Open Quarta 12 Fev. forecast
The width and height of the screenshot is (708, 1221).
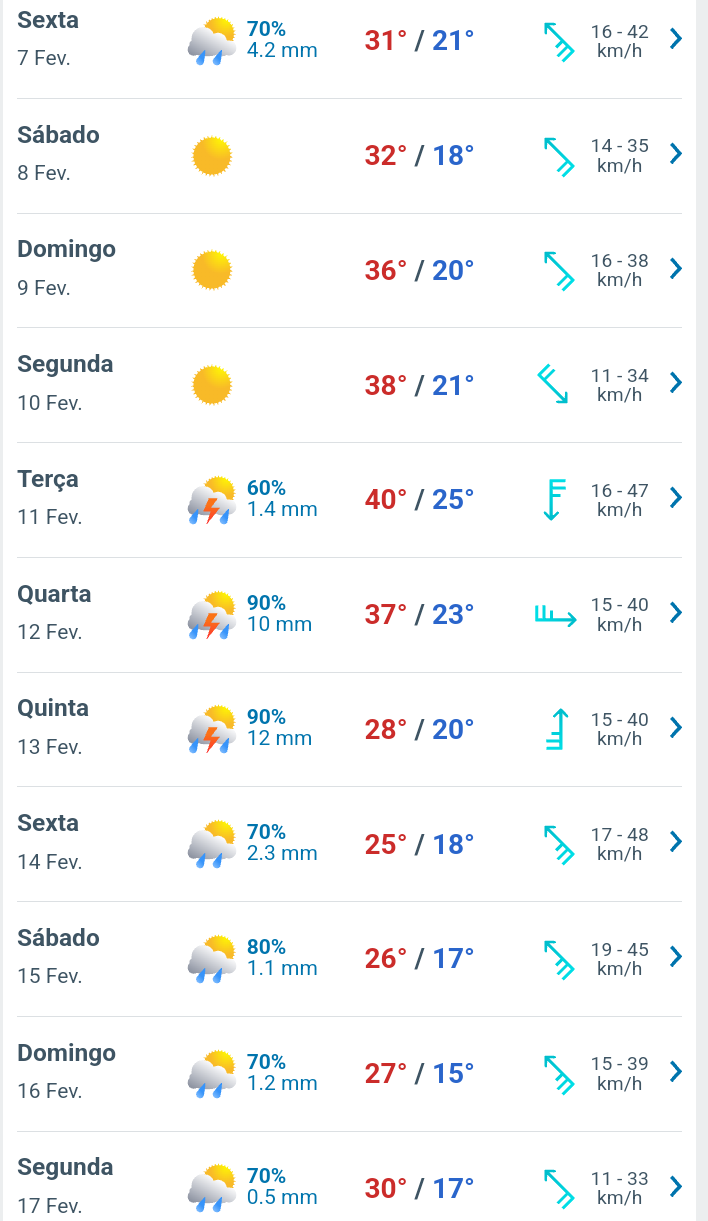[x=350, y=615]
